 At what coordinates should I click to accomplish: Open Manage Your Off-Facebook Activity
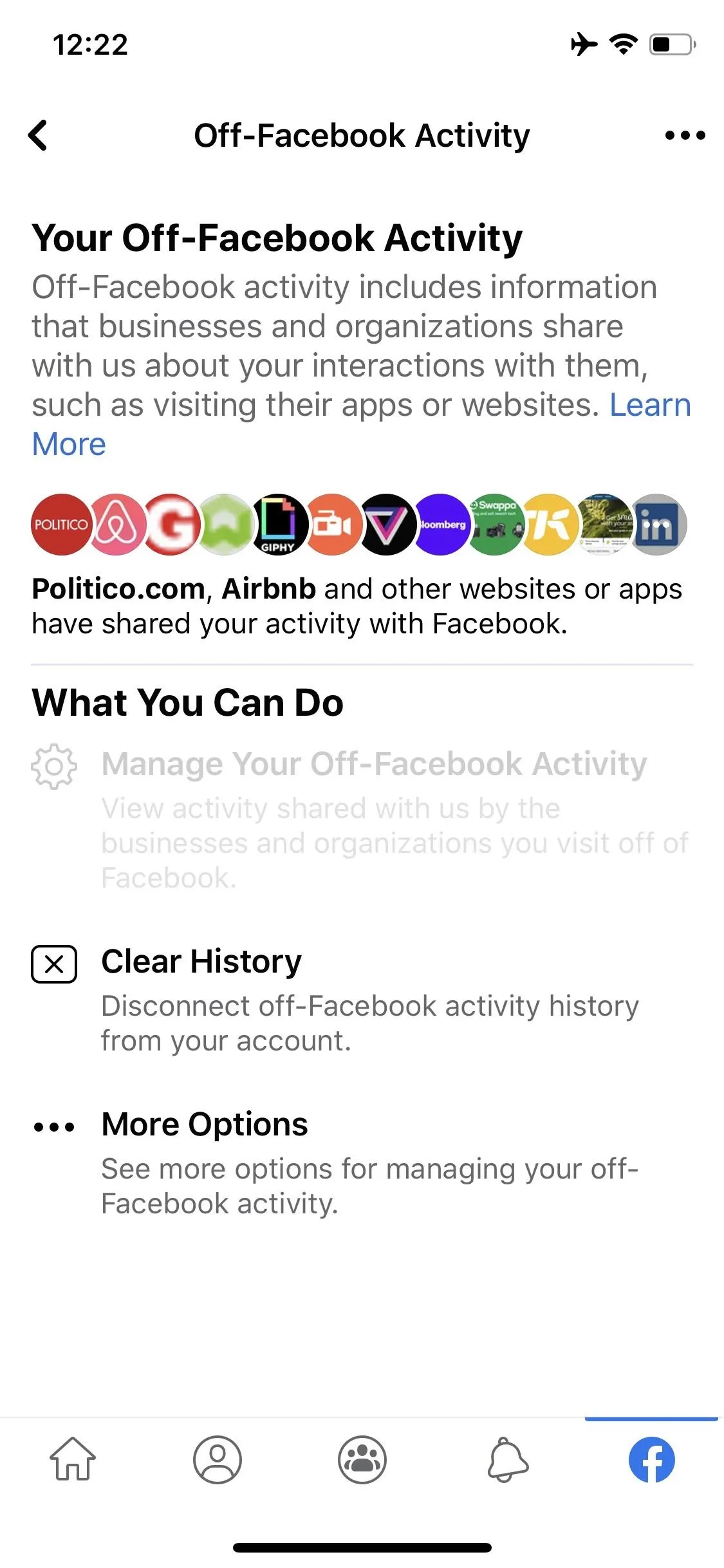(x=362, y=819)
